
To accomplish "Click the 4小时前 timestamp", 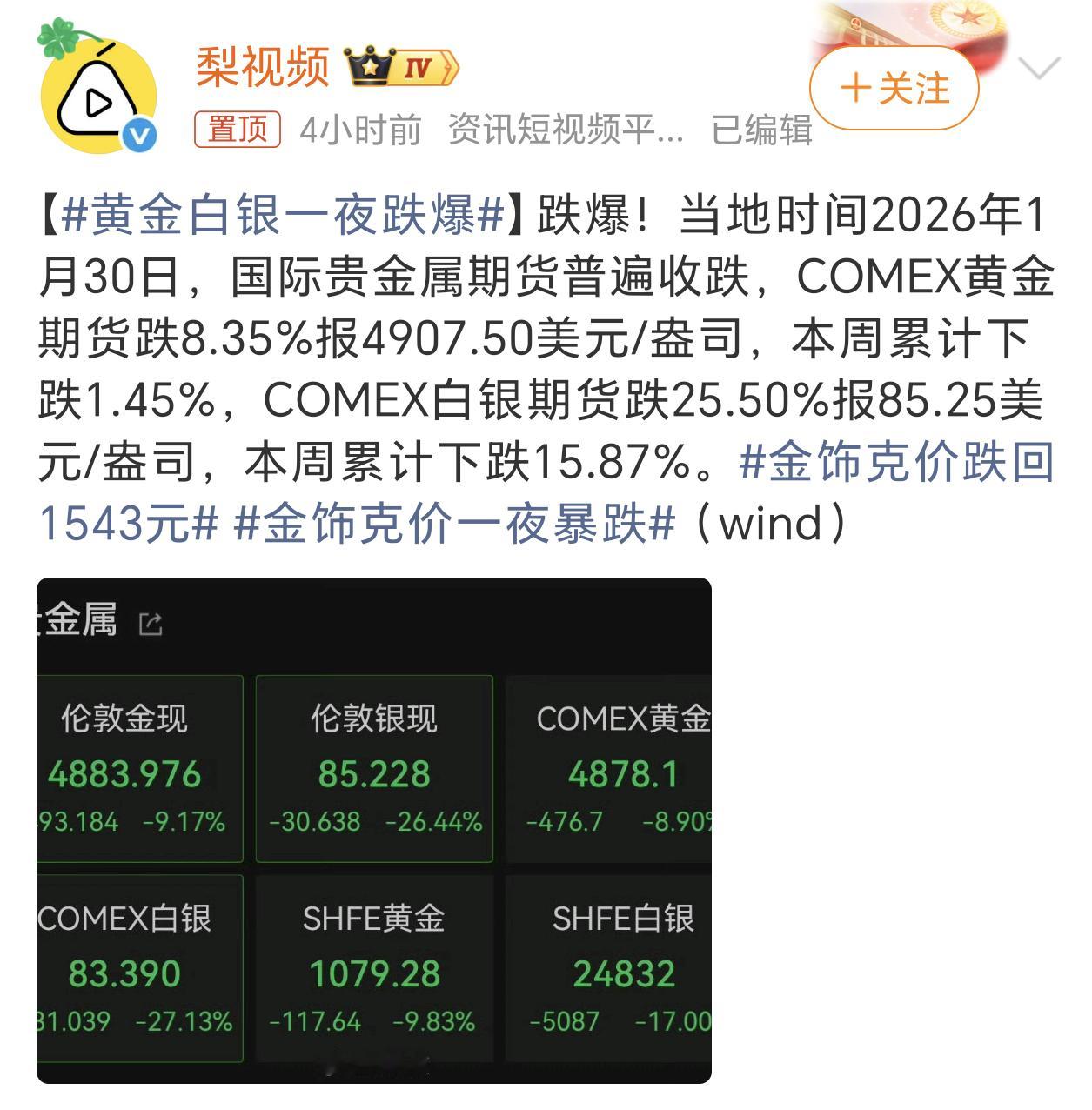I will pyautogui.click(x=361, y=127).
